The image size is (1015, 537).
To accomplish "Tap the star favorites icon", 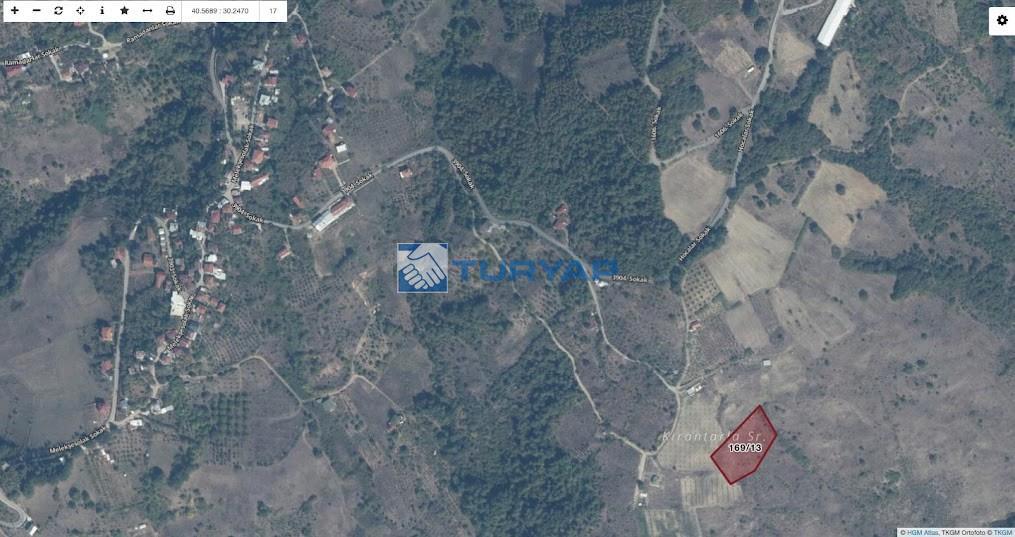I will [x=124, y=11].
